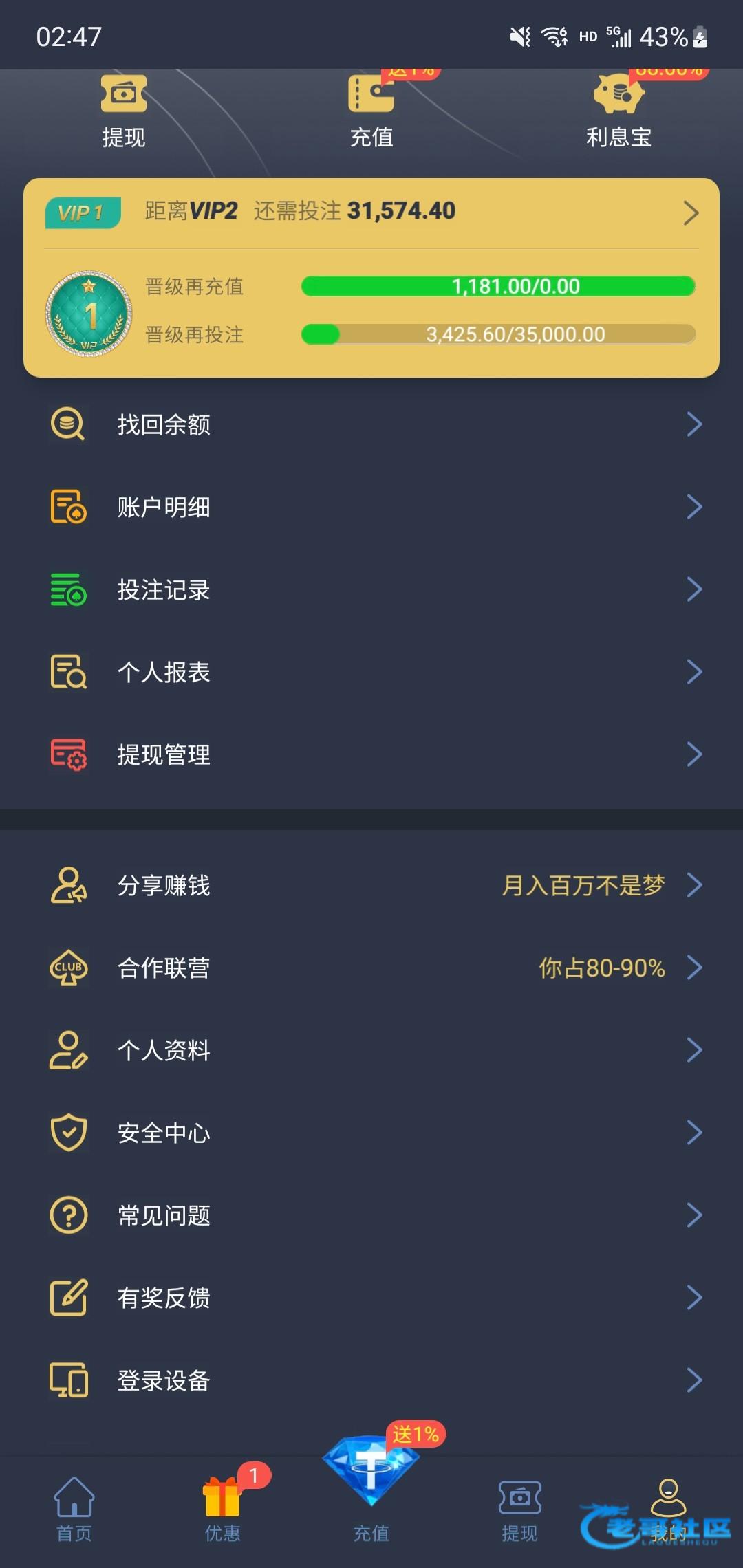743x1568 pixels.
Task: Open 分享赚钱 row
Action: coord(371,885)
